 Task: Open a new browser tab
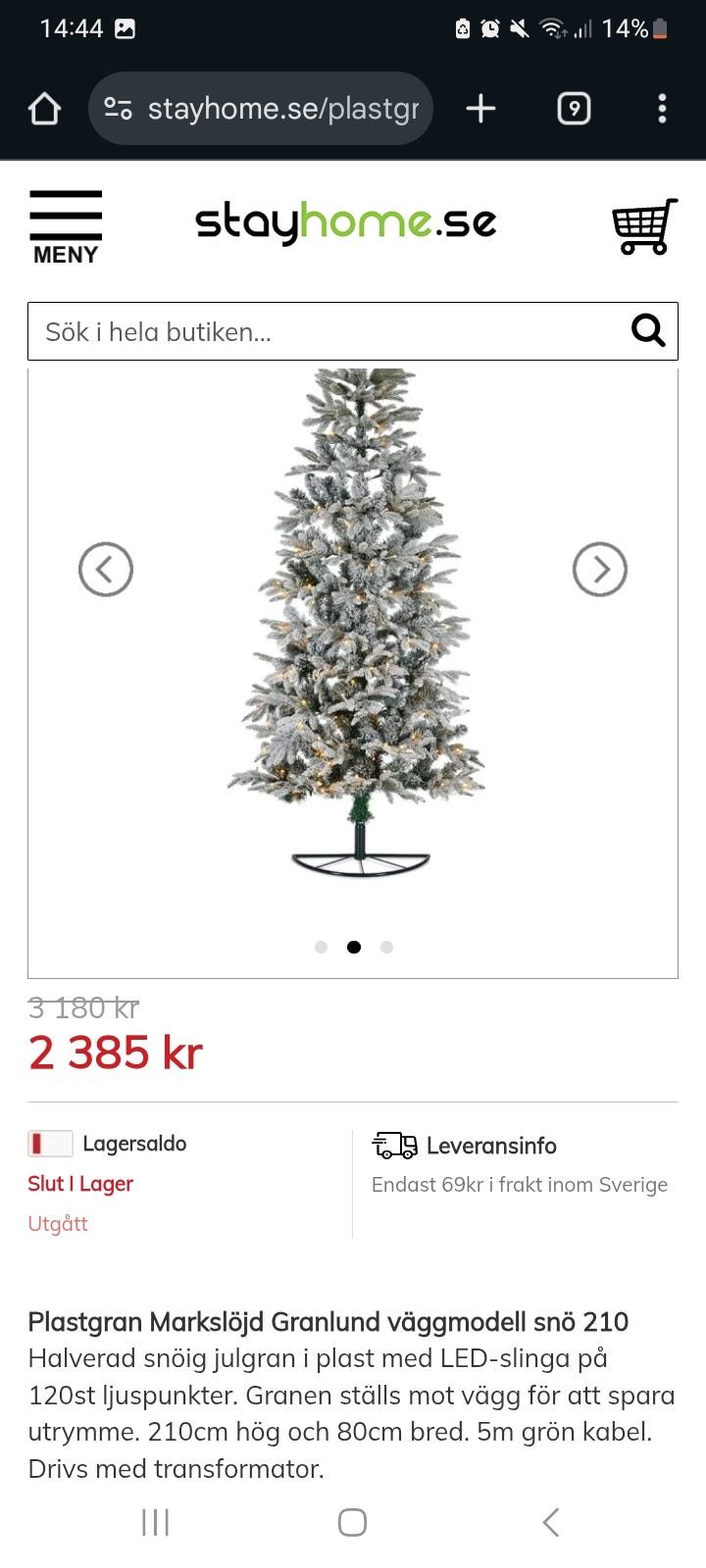coord(480,109)
